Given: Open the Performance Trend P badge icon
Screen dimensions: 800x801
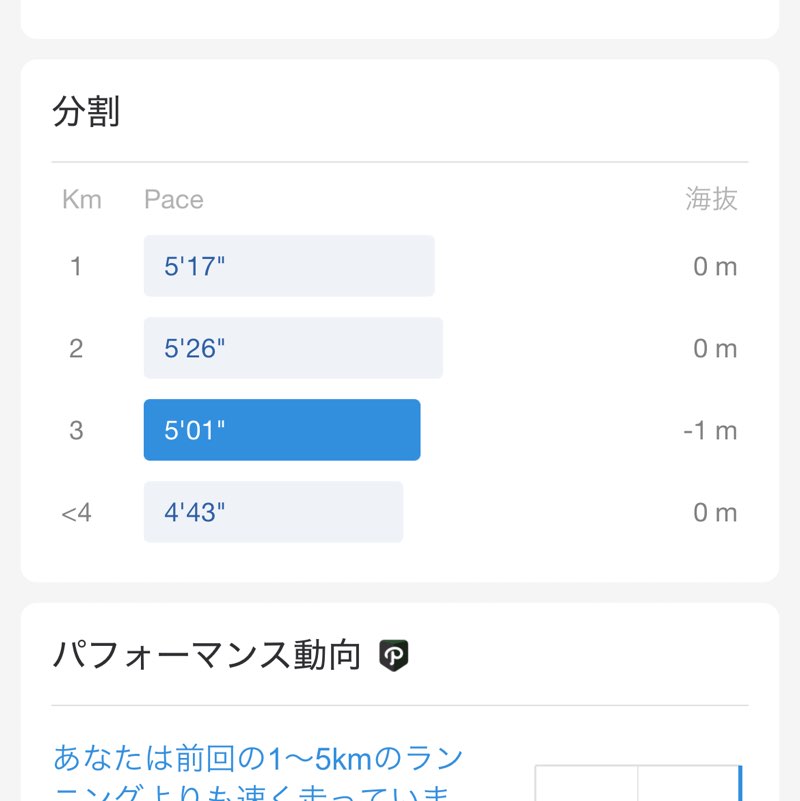Looking at the screenshot, I should point(395,657).
